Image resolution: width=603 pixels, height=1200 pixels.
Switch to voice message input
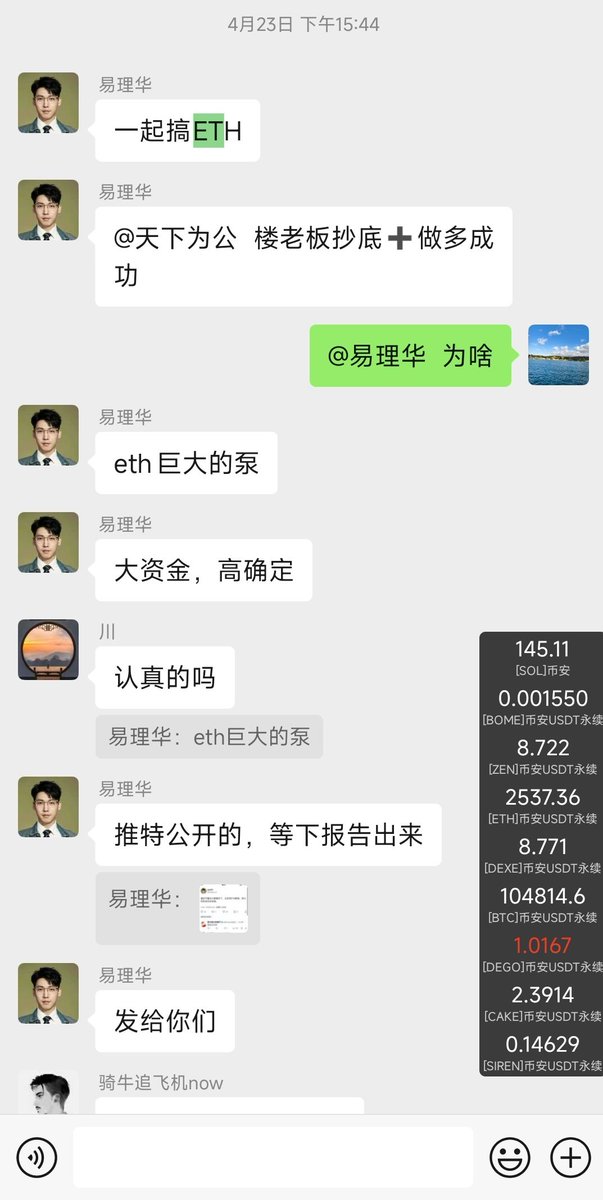click(37, 1158)
